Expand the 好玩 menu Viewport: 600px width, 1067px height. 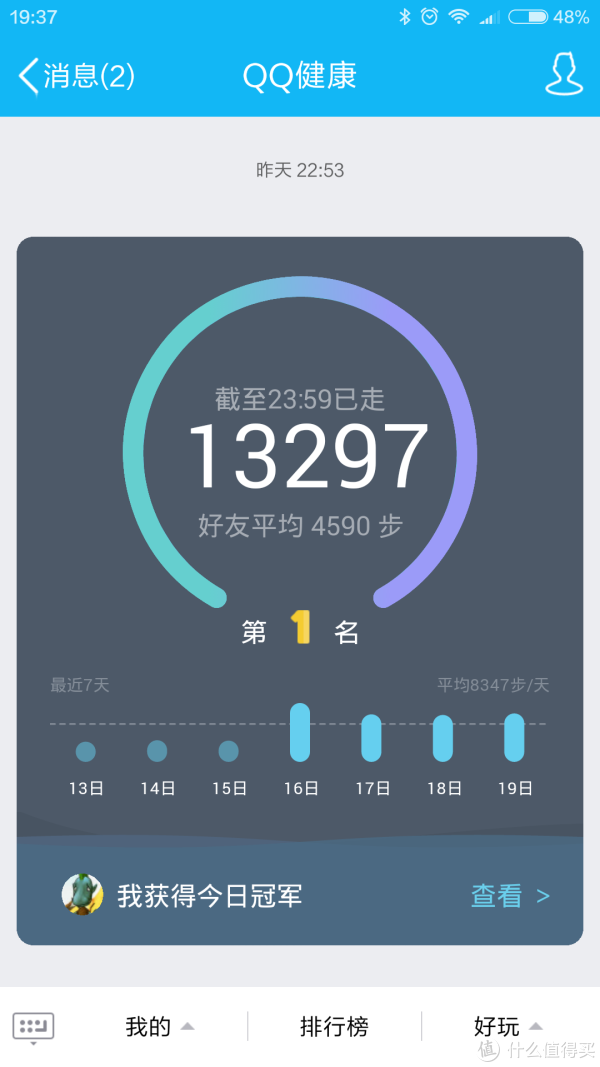point(507,1026)
